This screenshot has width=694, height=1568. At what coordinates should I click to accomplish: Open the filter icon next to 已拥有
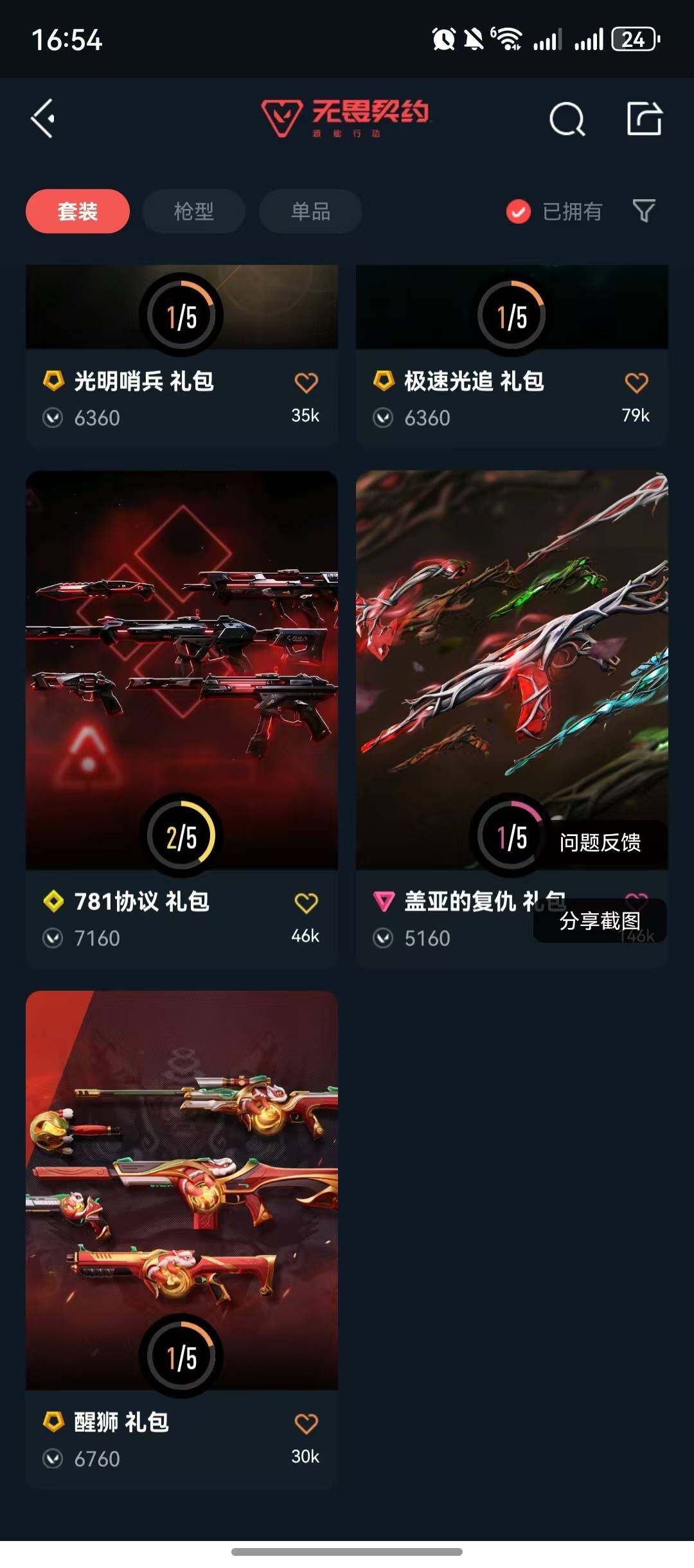pyautogui.click(x=642, y=211)
